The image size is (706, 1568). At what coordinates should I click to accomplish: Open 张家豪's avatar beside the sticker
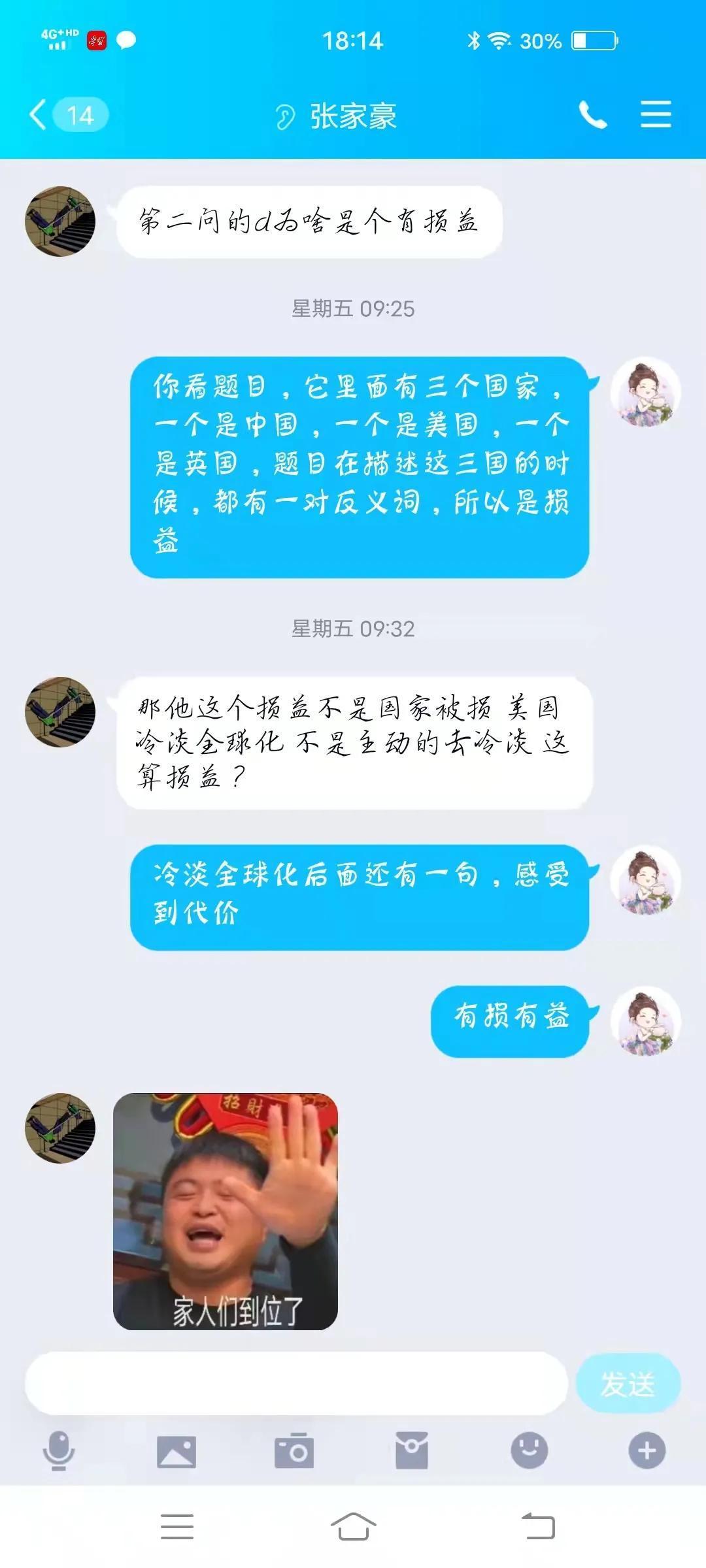[60, 1128]
